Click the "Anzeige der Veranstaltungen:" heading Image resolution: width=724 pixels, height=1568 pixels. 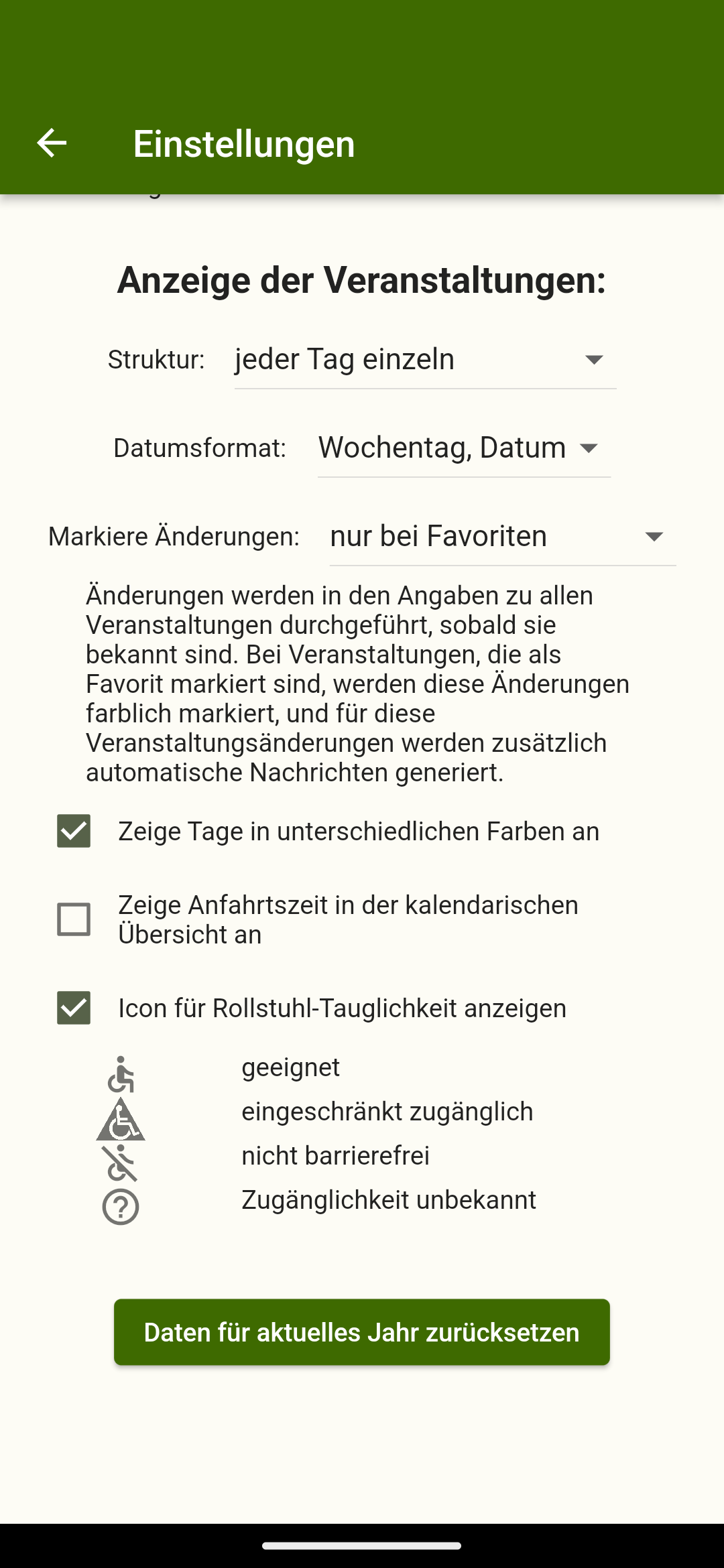pyautogui.click(x=362, y=281)
